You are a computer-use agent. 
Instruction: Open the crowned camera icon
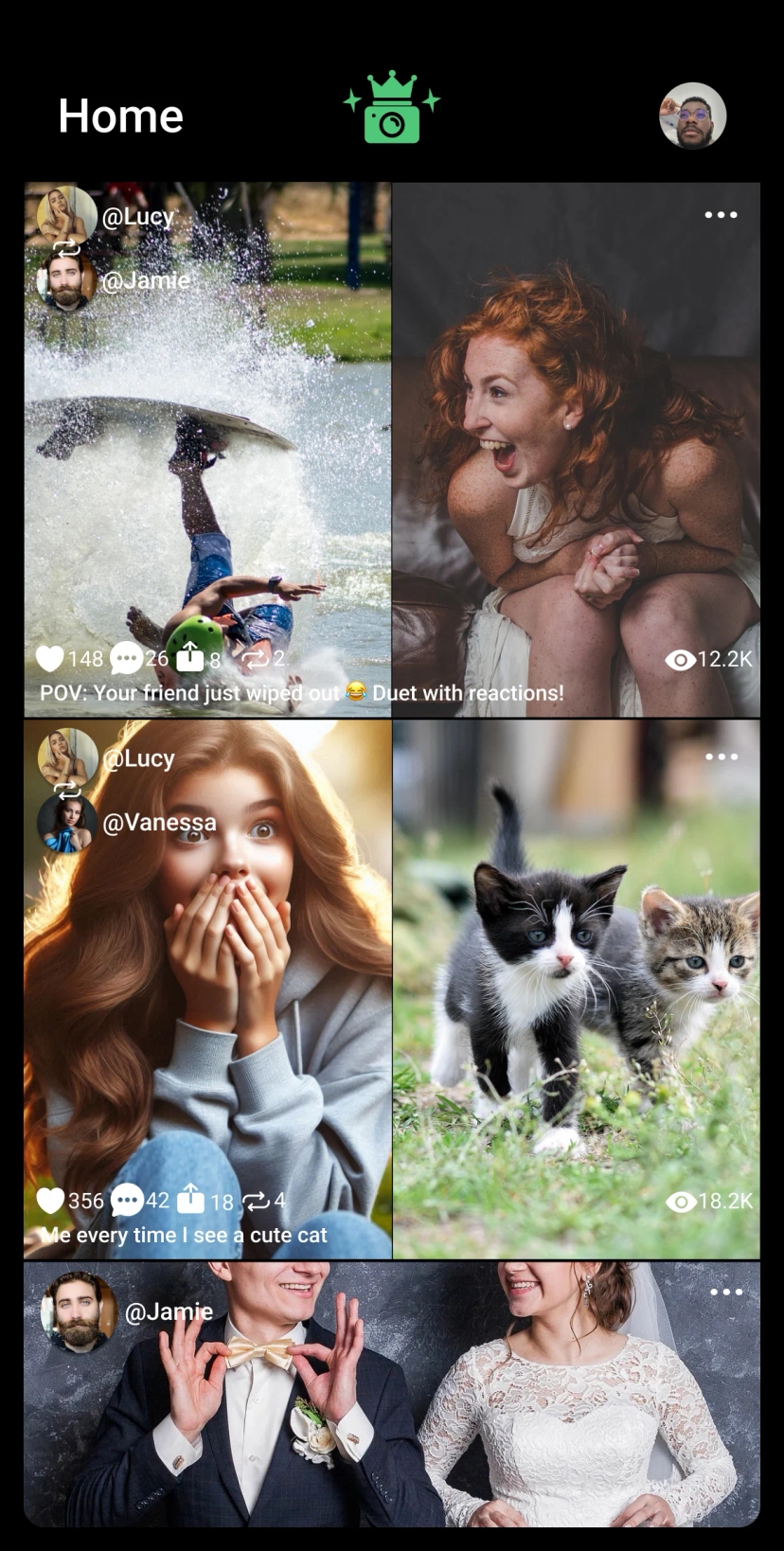(x=391, y=109)
